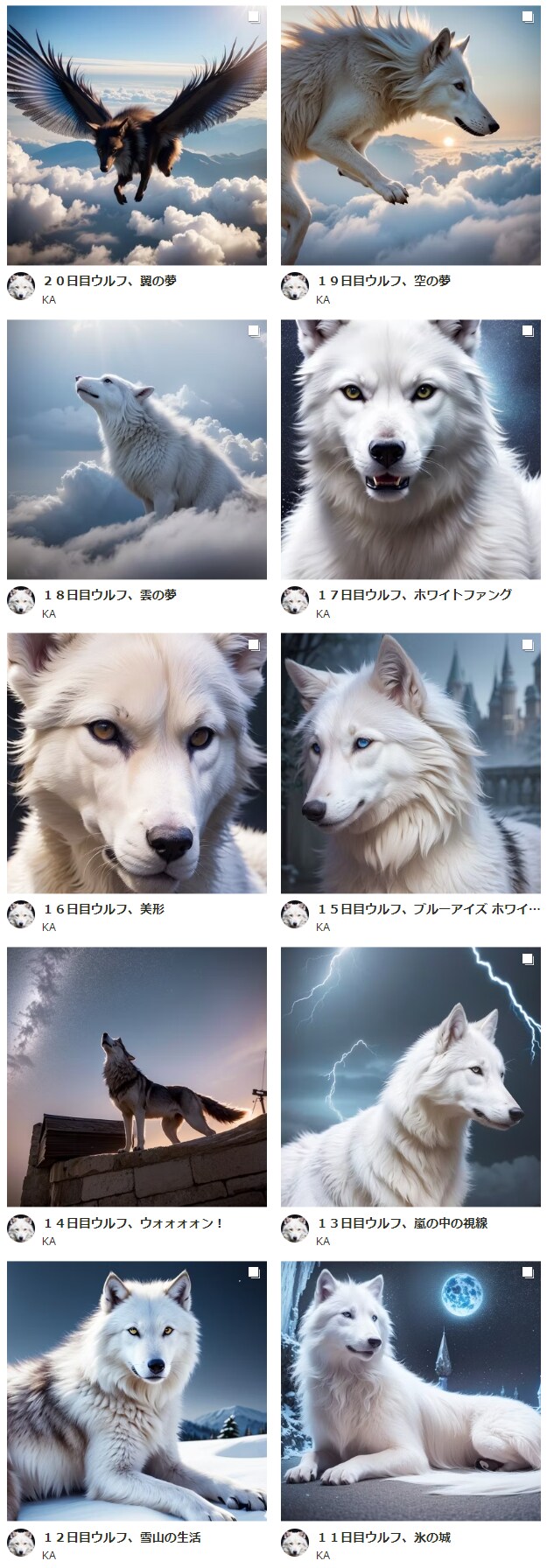
Task: Open the avatar beside １１日目ウルフ、氷の城
Action: [x=295, y=1543]
